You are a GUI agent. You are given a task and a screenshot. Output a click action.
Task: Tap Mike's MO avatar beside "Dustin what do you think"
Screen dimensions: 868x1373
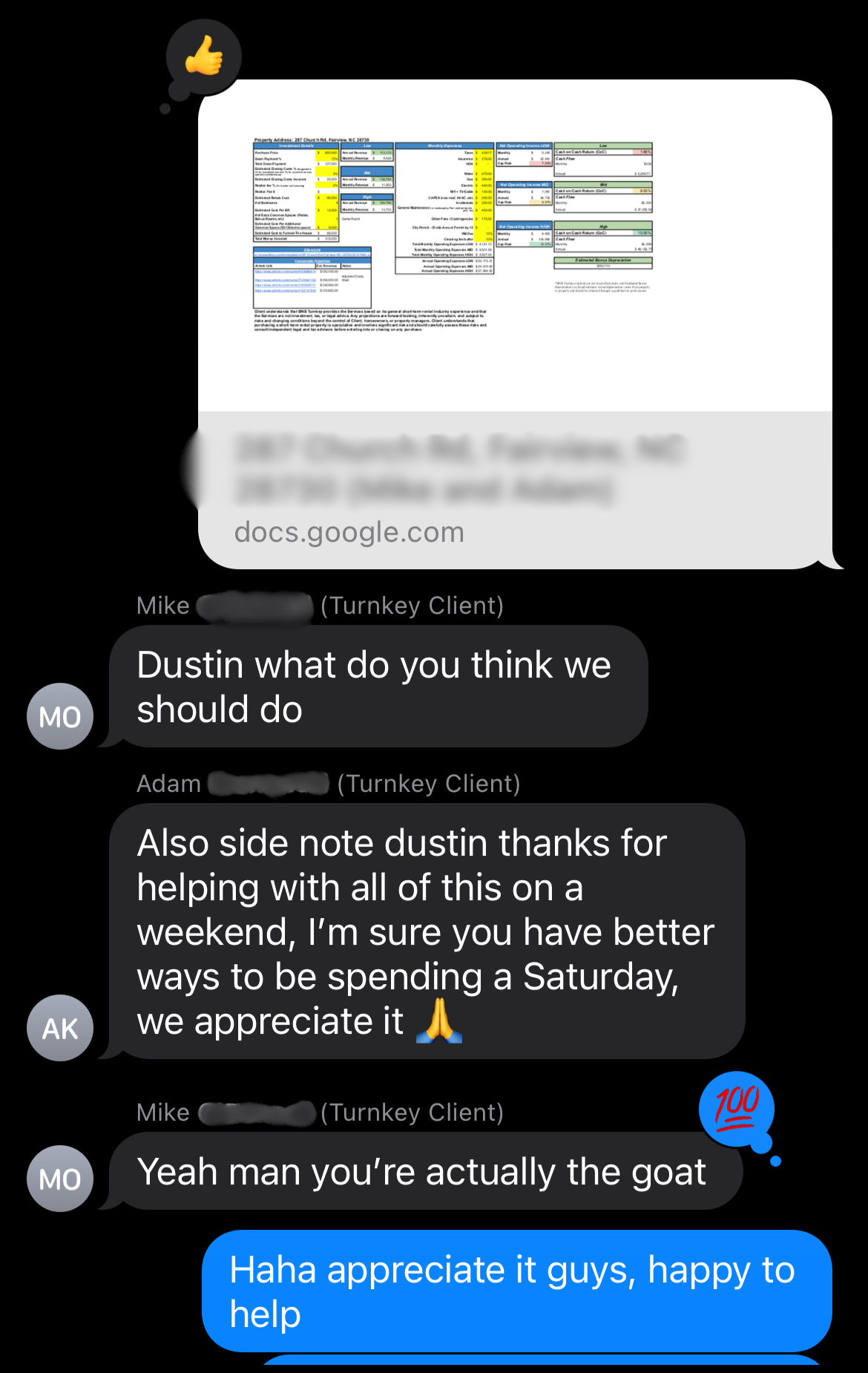pos(60,716)
